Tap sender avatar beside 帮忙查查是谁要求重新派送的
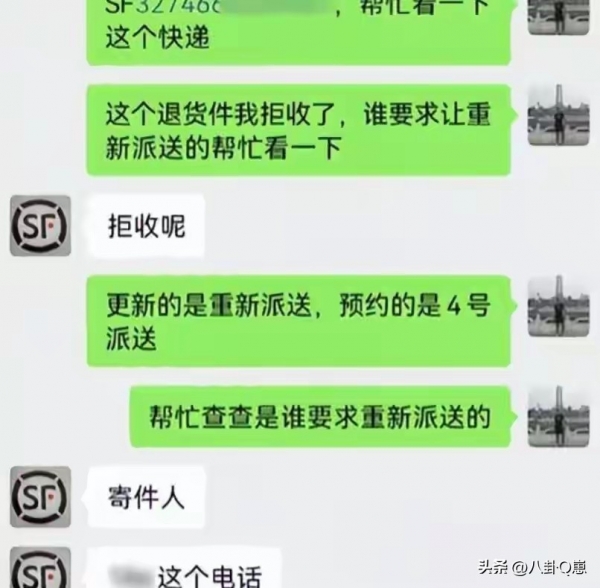The width and height of the screenshot is (600, 588). [558, 415]
